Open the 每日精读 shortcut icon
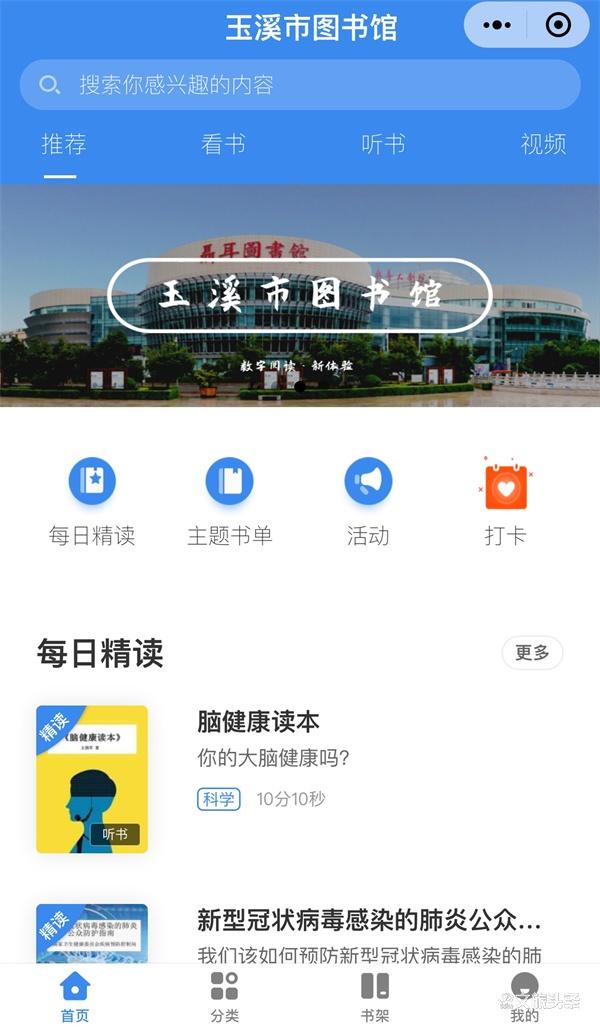 coord(92,483)
